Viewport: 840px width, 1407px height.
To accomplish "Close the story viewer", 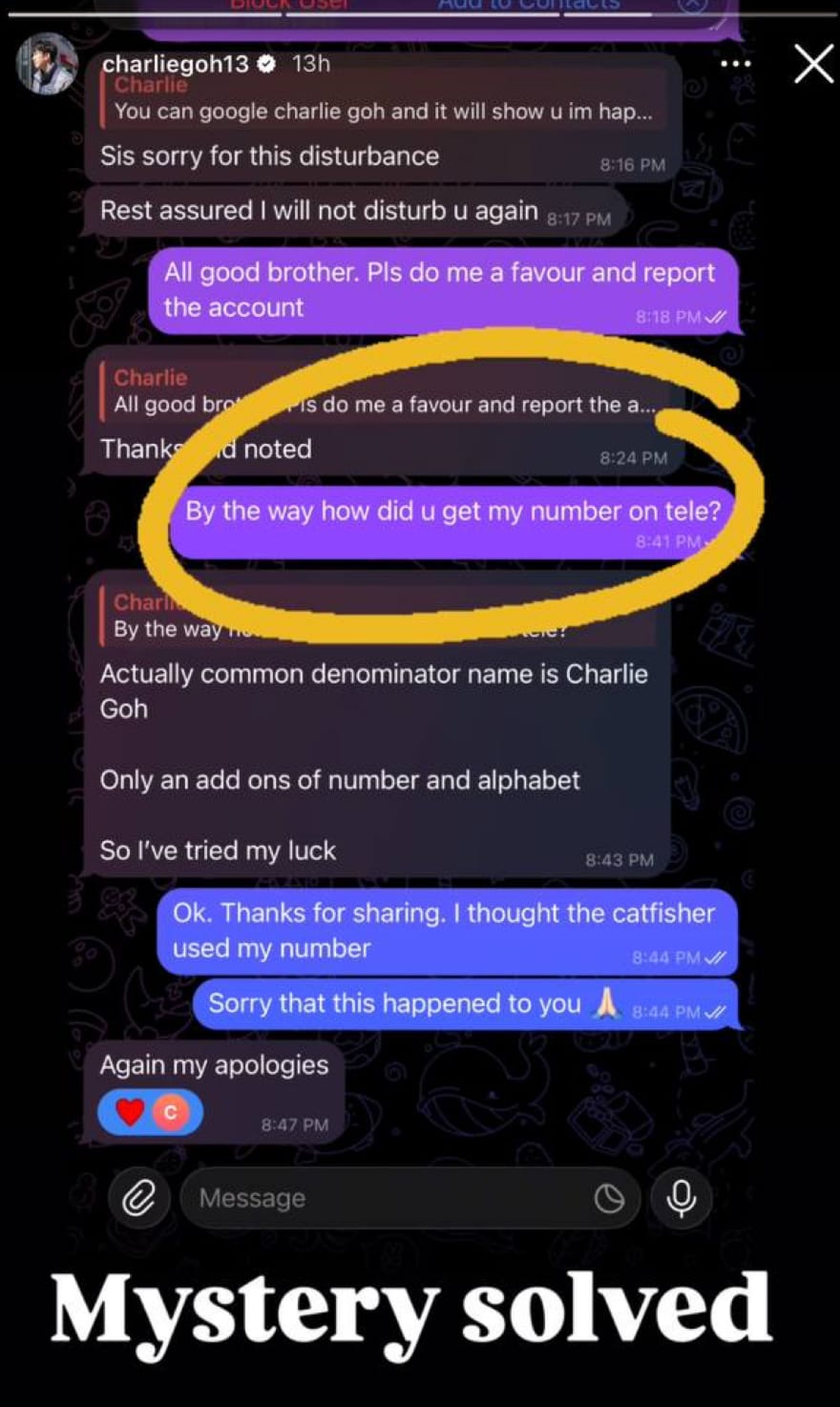I will pos(813,65).
